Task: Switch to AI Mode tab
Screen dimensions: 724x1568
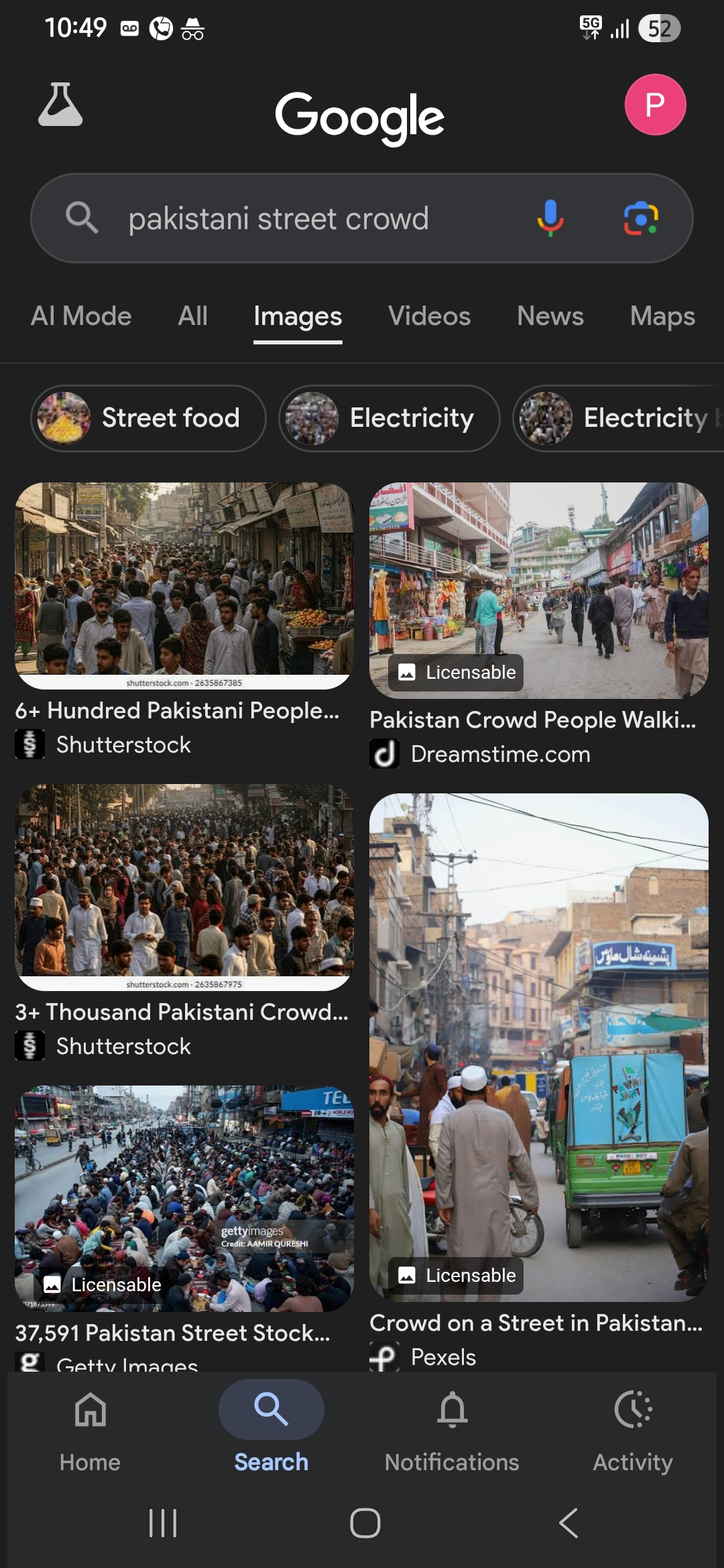Action: click(81, 316)
